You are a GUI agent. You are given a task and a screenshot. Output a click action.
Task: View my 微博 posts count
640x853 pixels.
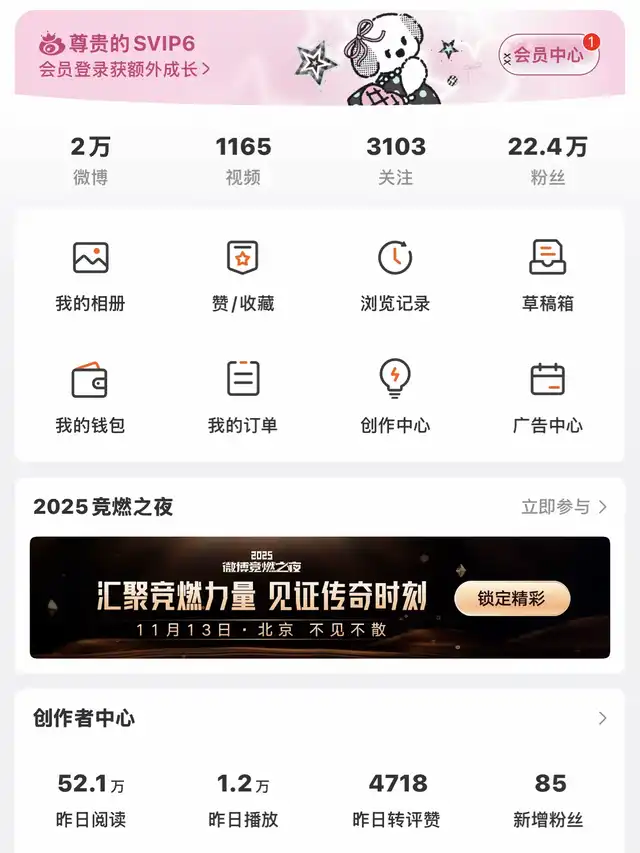point(90,160)
